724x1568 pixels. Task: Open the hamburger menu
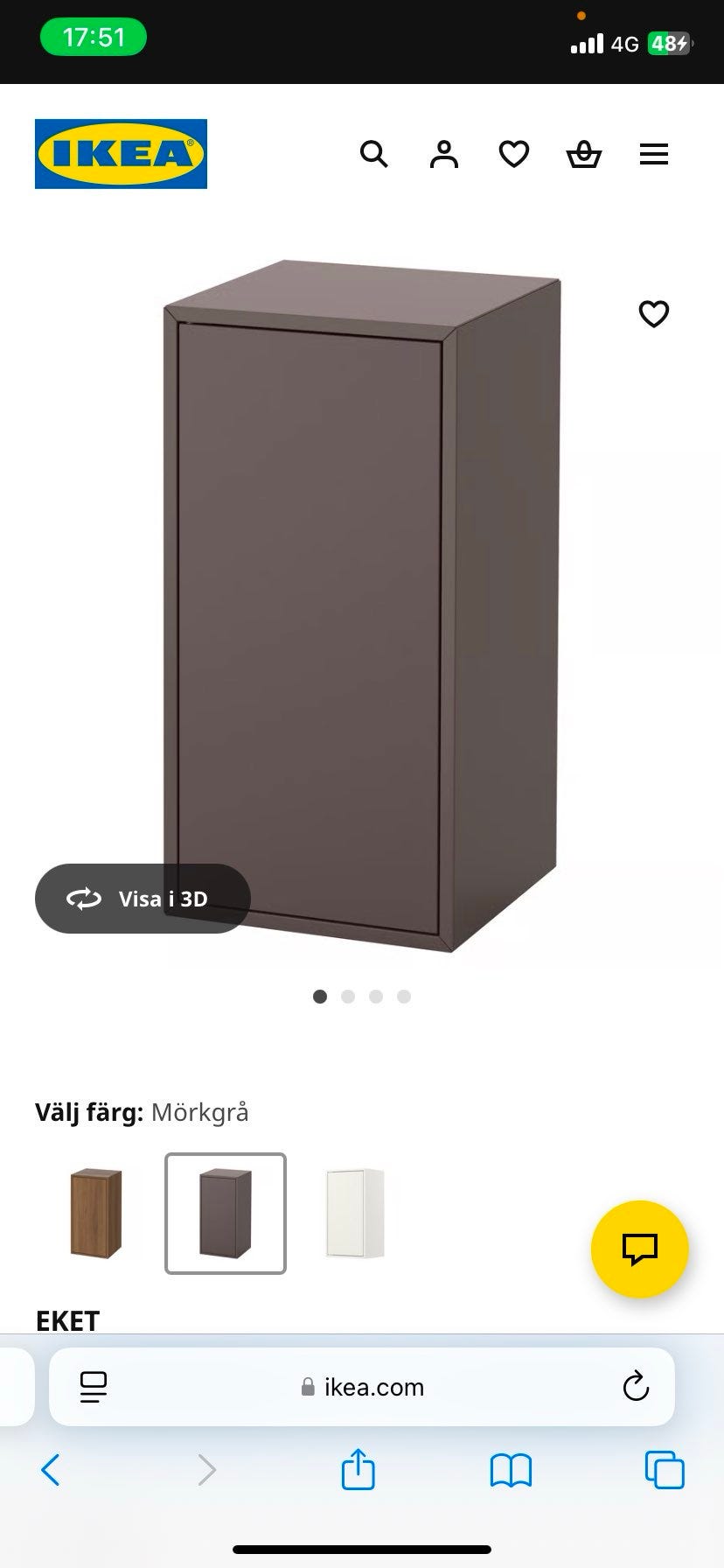[x=654, y=155]
